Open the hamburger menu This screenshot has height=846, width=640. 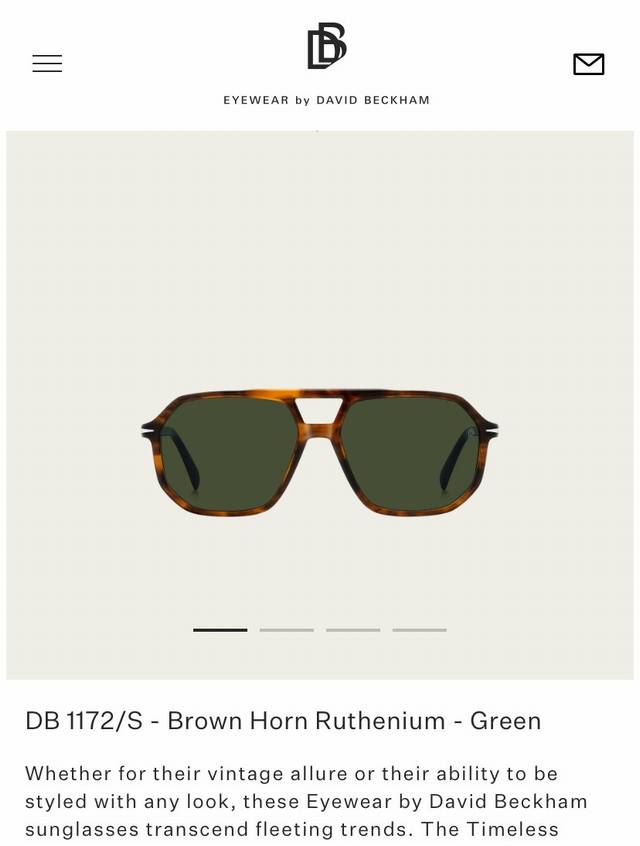click(47, 64)
